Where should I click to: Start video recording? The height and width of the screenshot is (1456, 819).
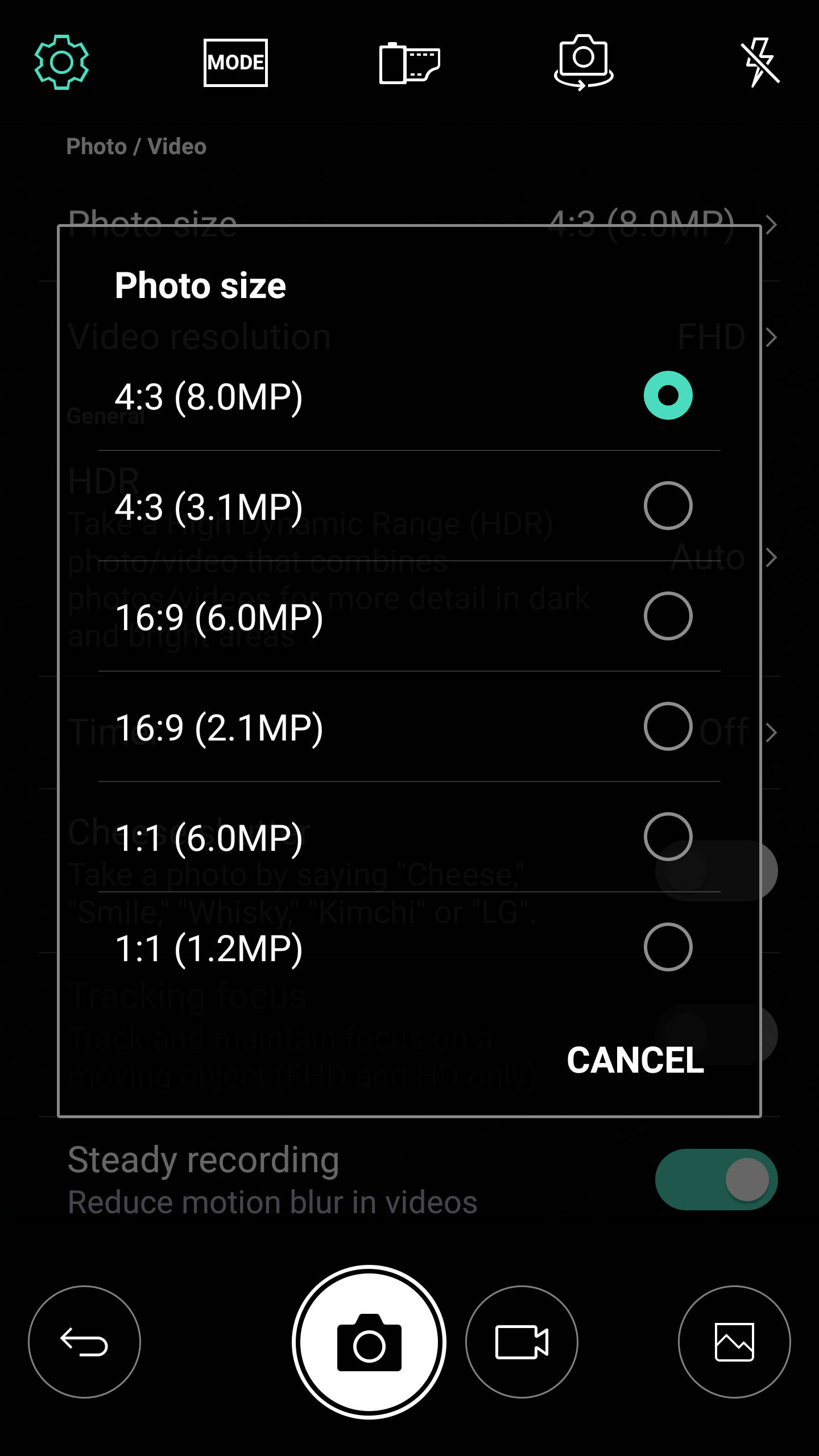(x=522, y=1342)
